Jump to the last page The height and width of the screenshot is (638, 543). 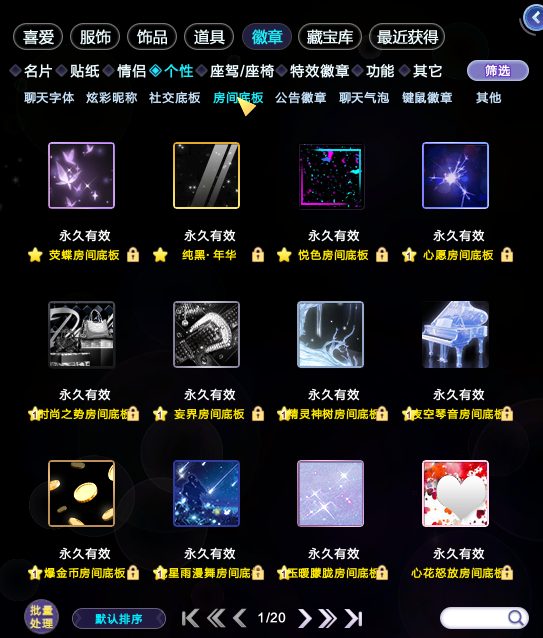353,618
